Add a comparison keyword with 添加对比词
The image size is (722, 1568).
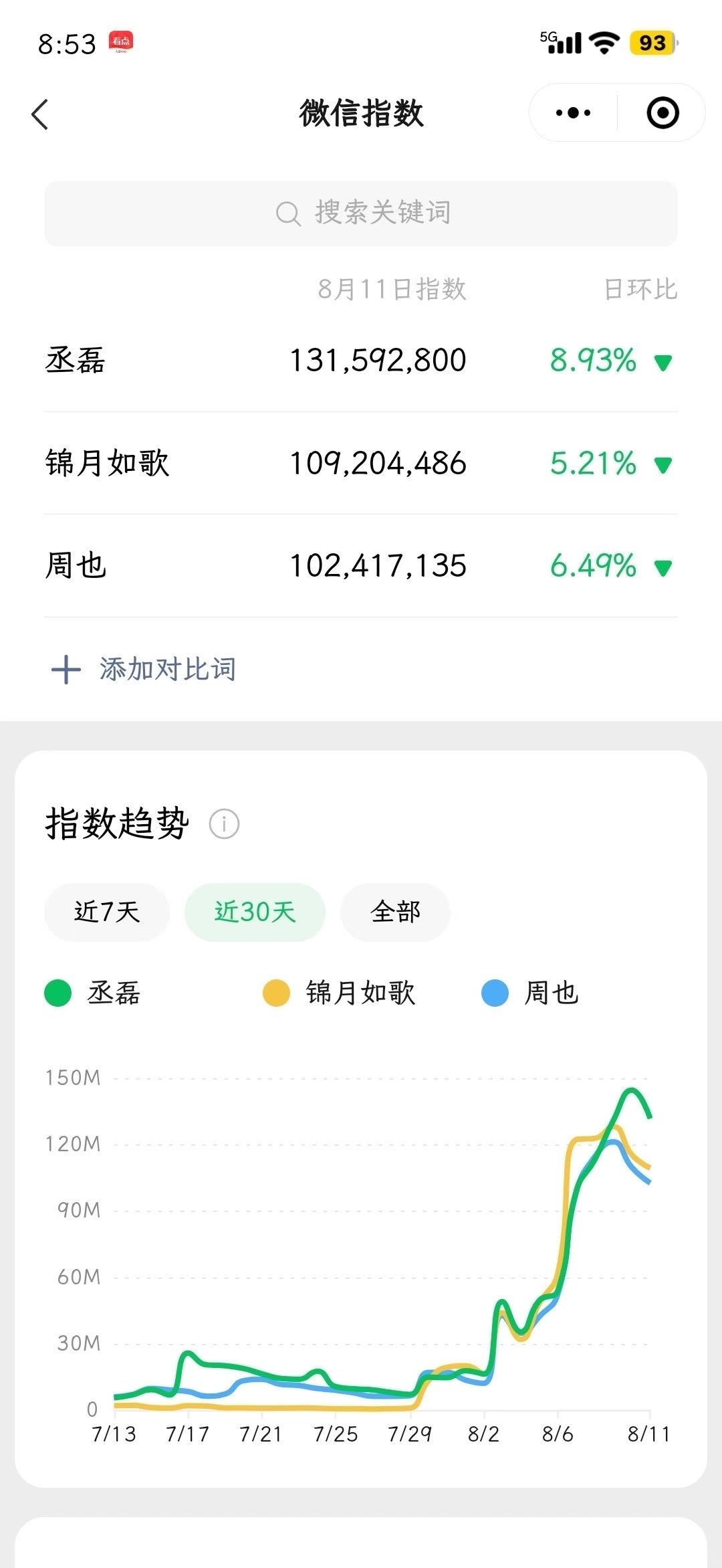[x=144, y=669]
